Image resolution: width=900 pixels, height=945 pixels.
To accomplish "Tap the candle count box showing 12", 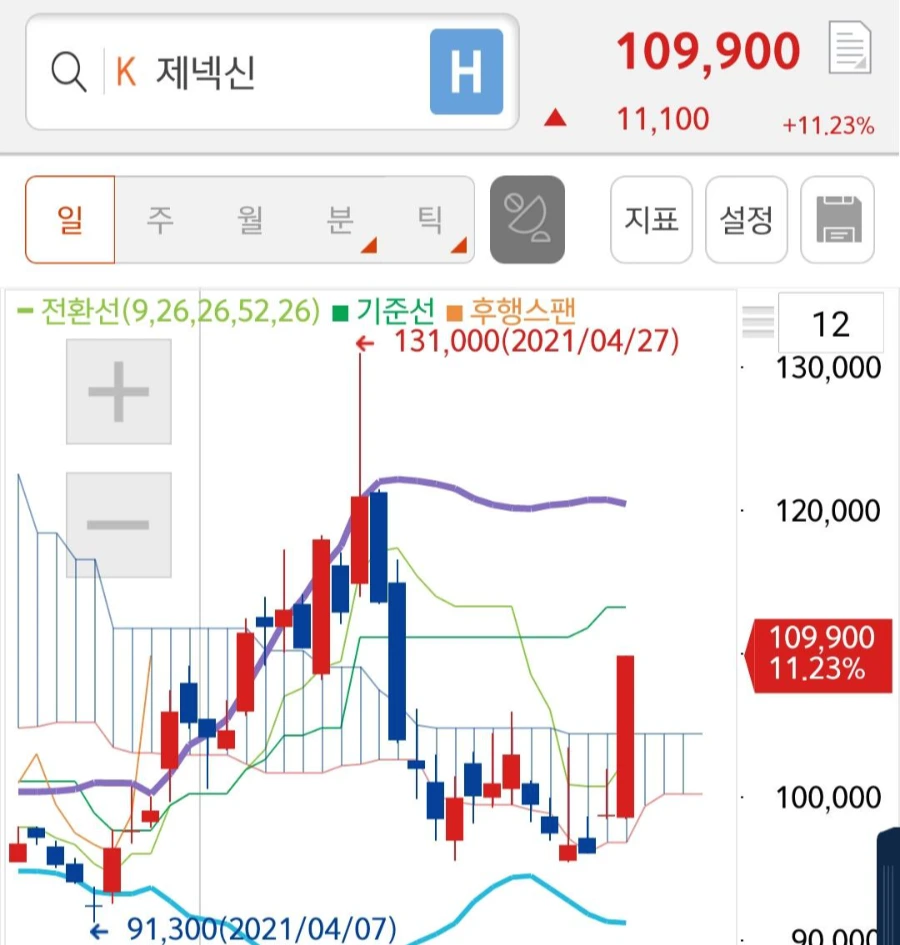I will tap(831, 323).
